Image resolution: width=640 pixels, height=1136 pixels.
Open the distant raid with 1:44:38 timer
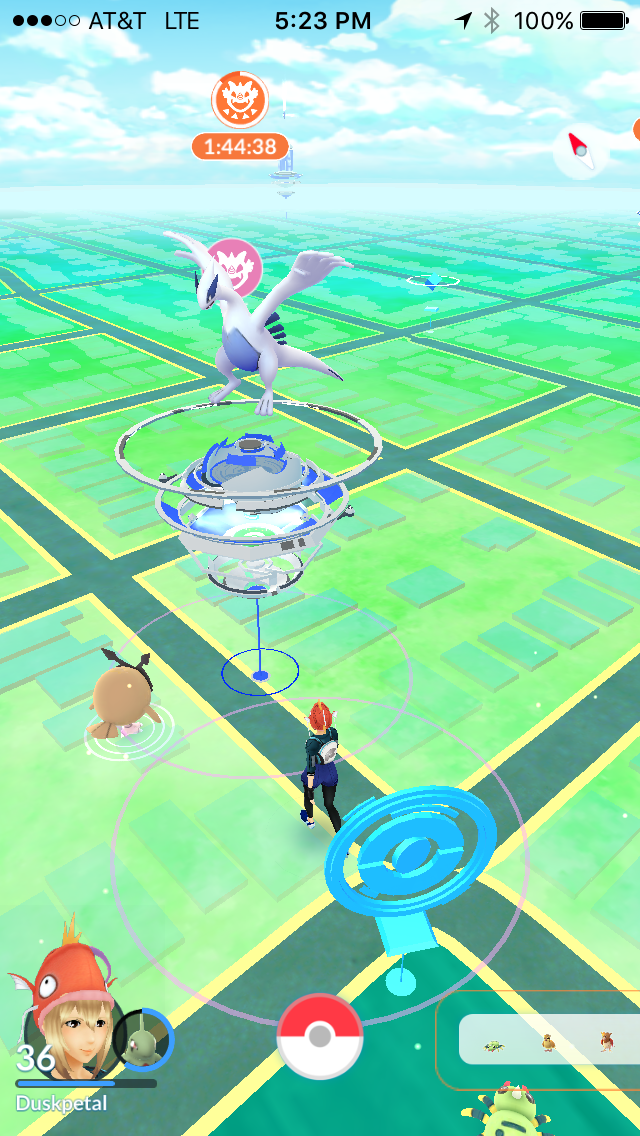240,101
